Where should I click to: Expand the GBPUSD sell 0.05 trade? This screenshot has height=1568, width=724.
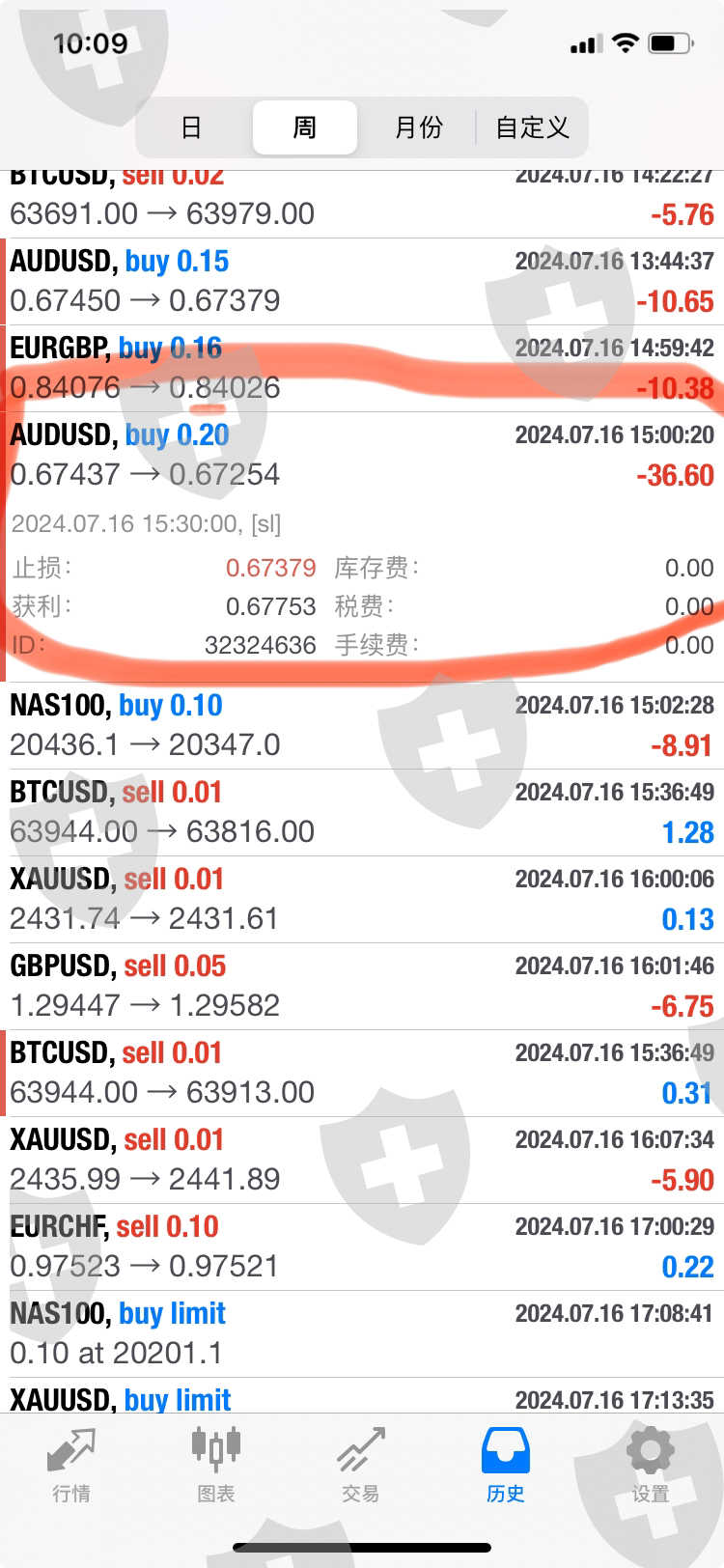coord(362,986)
